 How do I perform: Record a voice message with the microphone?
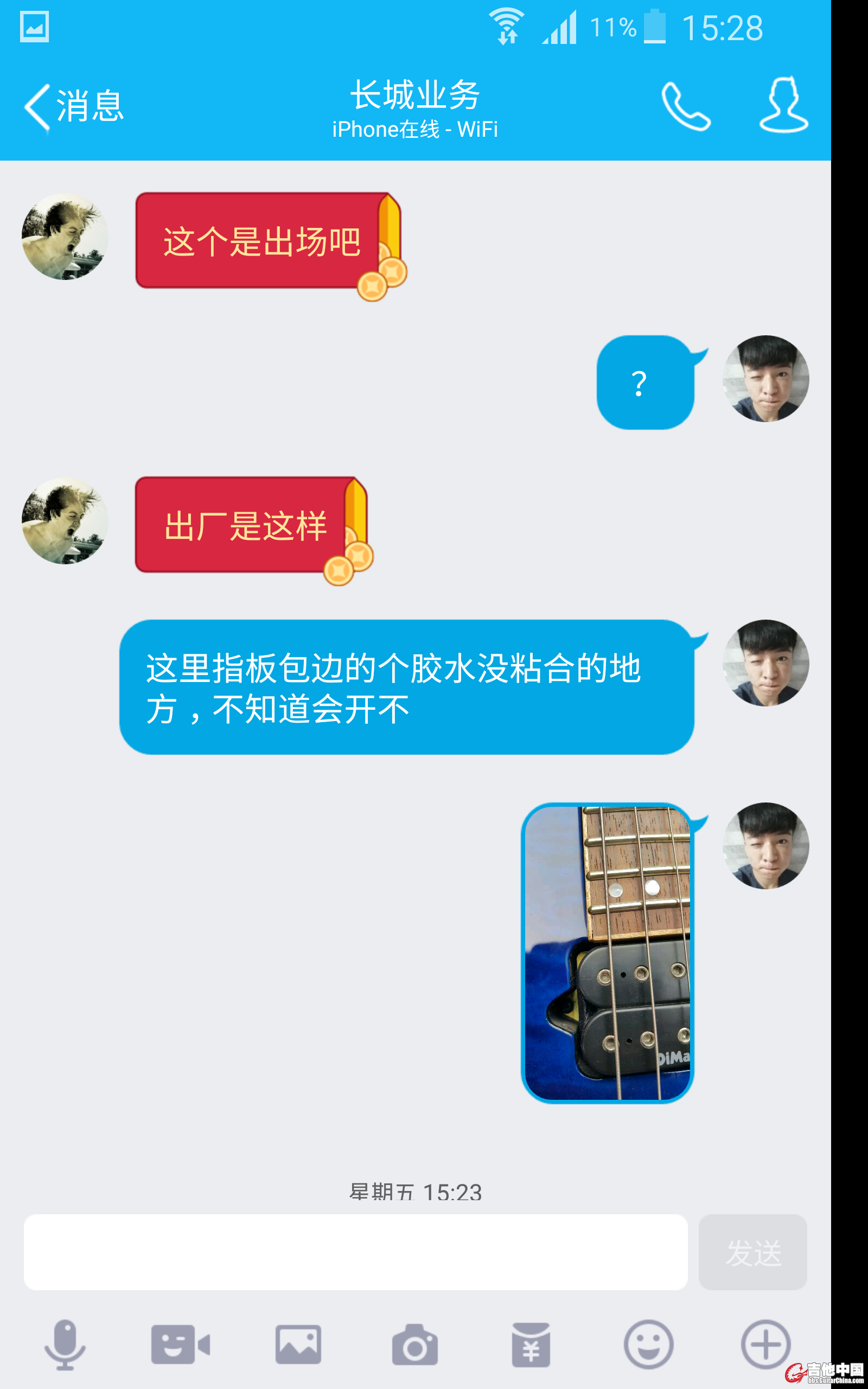(x=65, y=1344)
